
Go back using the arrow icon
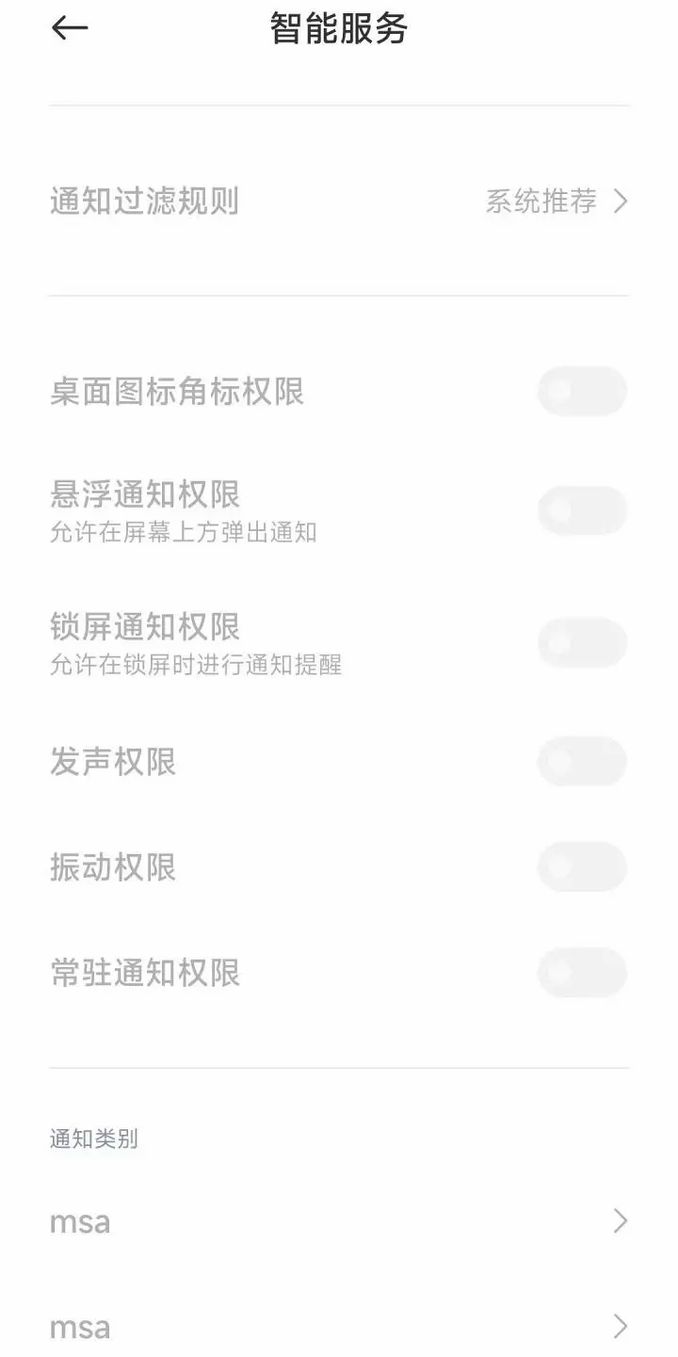(x=69, y=29)
